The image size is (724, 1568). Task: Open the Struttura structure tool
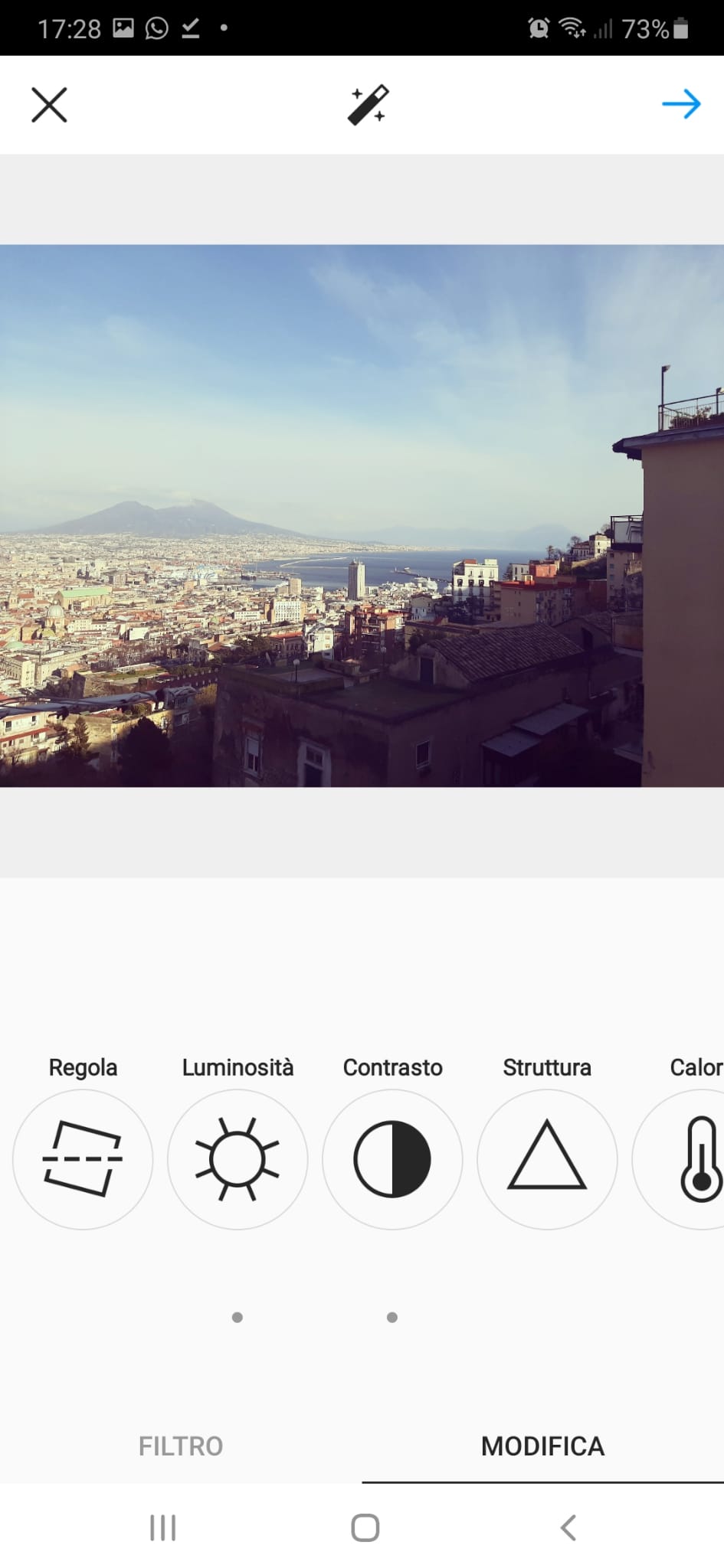point(547,1159)
